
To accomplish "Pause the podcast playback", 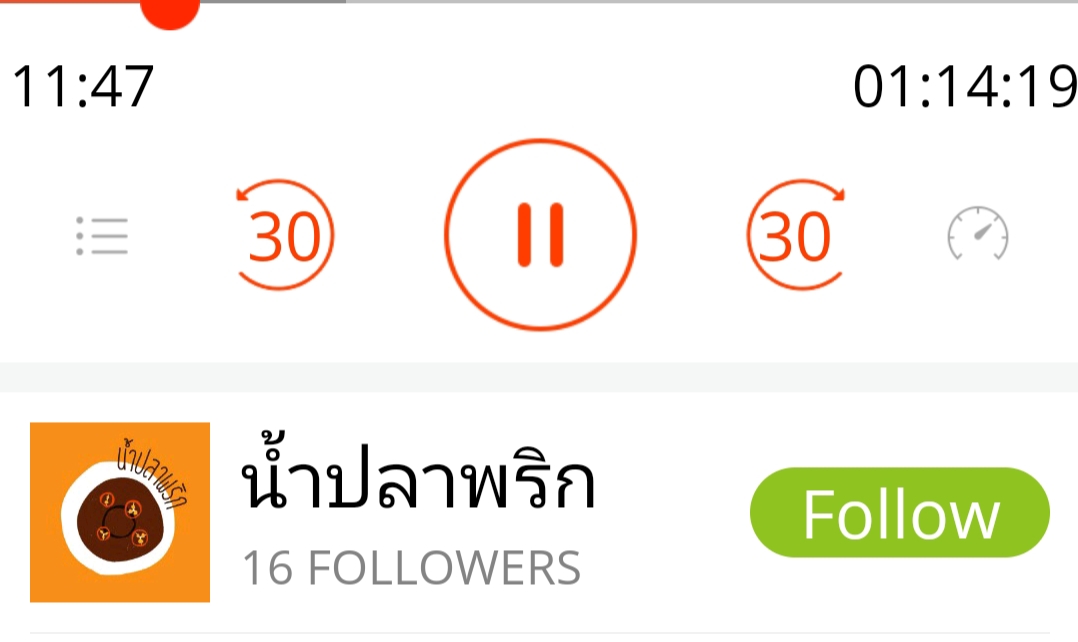I will (540, 235).
